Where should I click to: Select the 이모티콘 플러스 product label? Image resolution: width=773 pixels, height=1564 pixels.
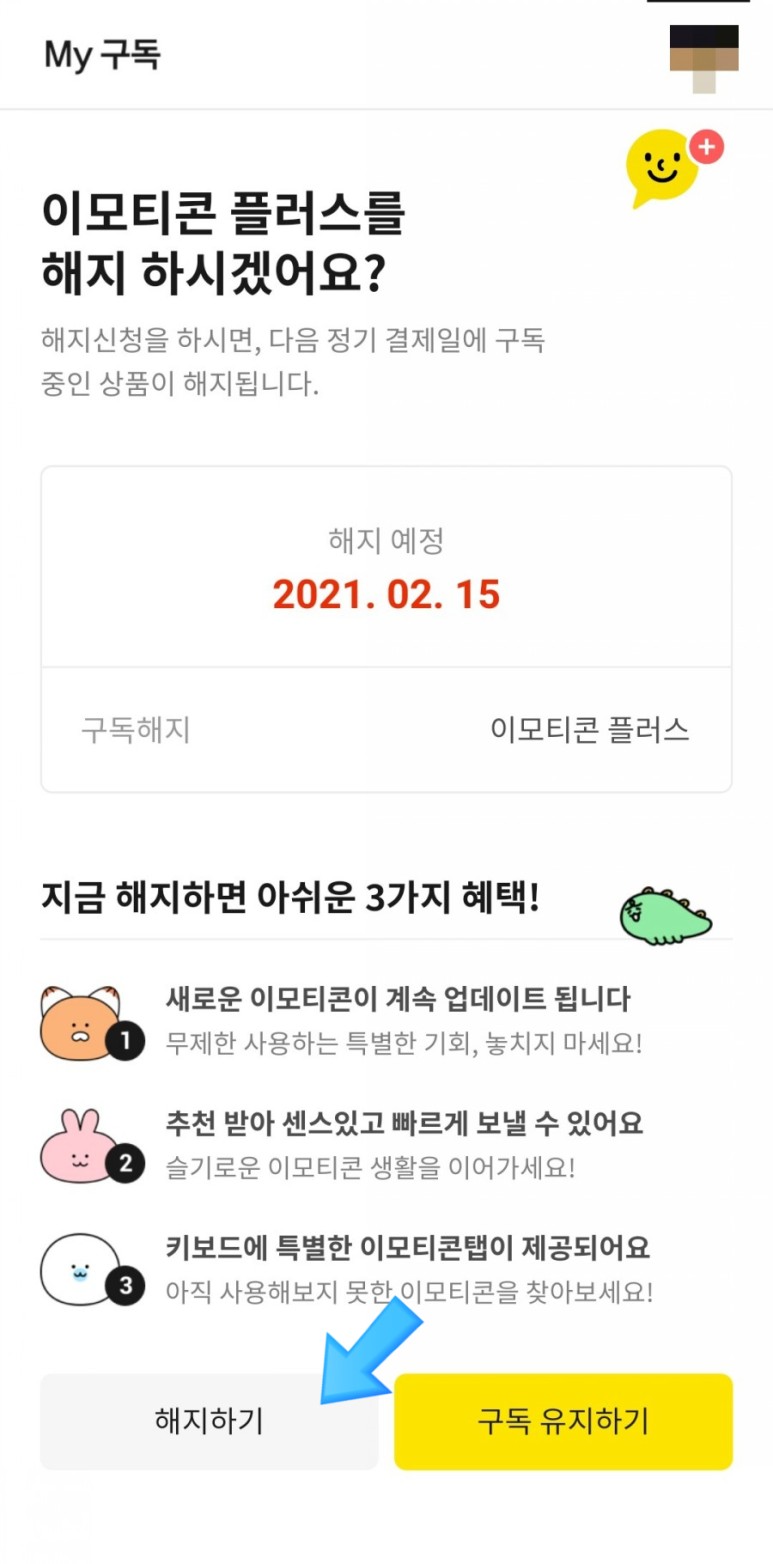pos(591,730)
